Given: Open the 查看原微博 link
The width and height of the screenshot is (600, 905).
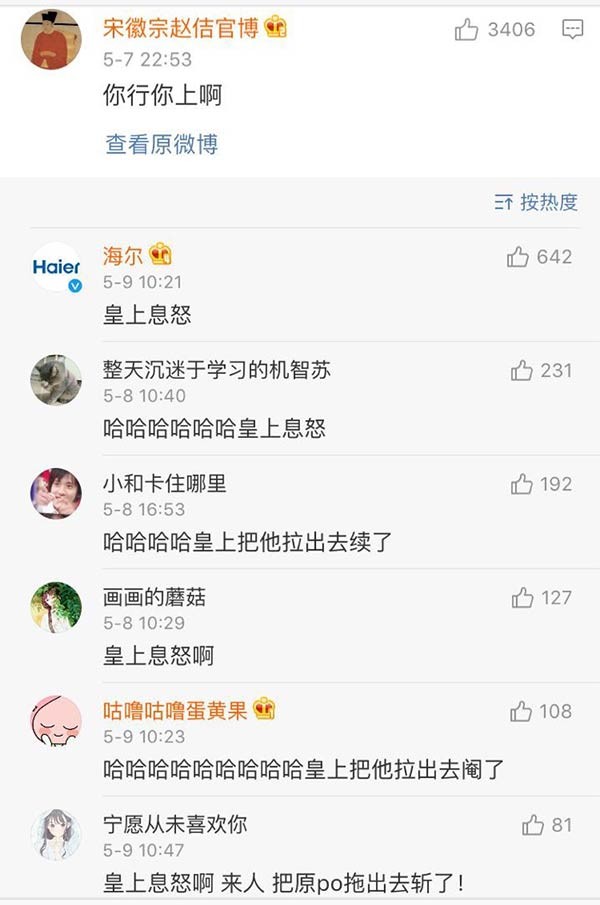Looking at the screenshot, I should (x=161, y=144).
